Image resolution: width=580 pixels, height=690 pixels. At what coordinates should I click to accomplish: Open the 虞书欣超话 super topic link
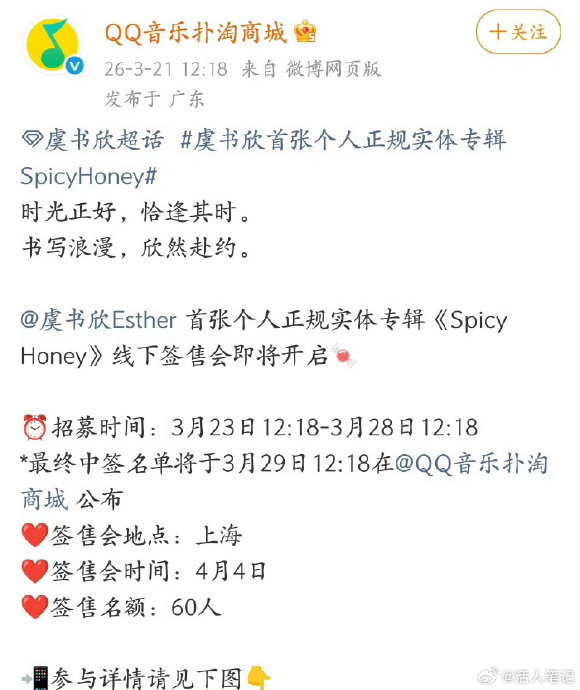pyautogui.click(x=93, y=140)
